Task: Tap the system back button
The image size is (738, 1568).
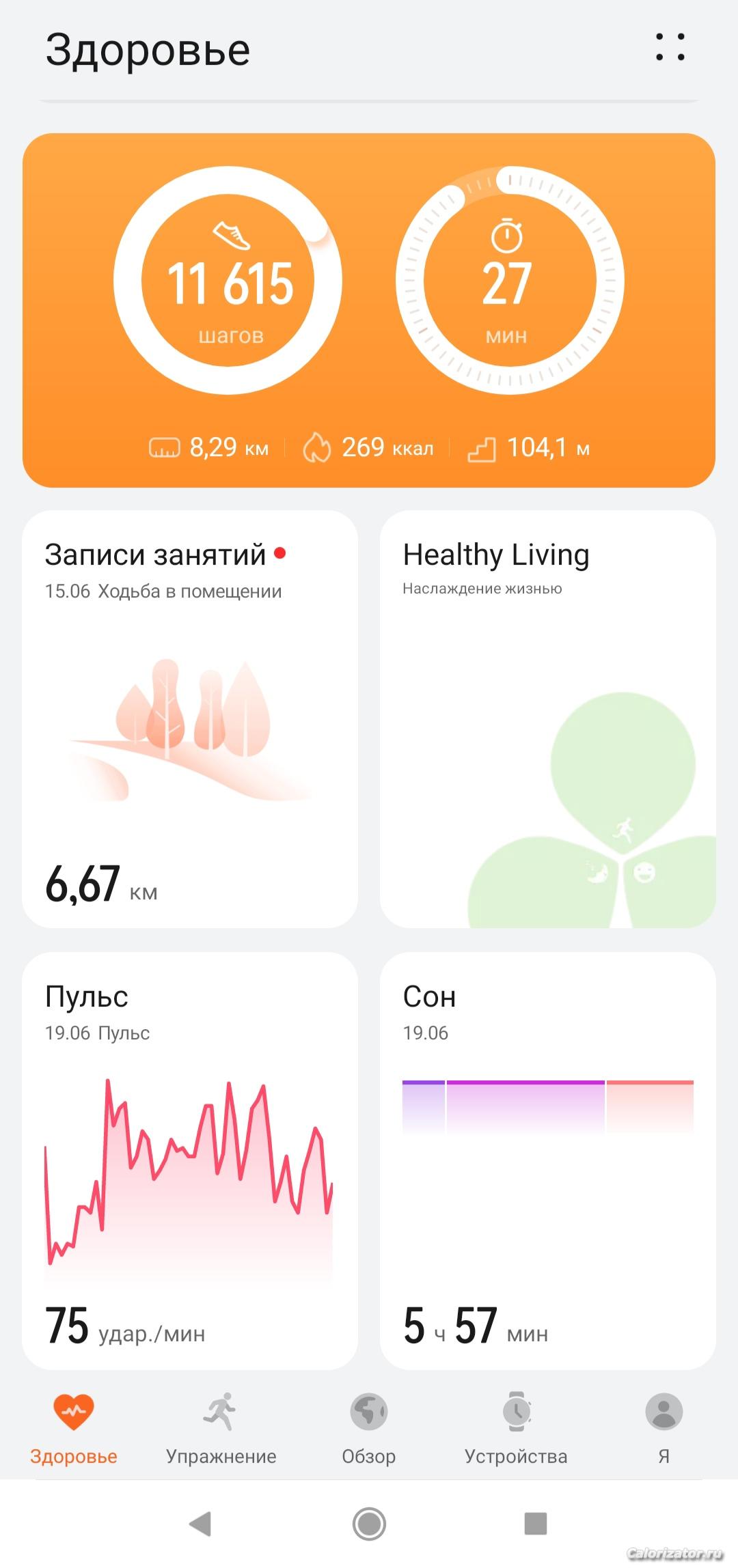Action: [x=200, y=1524]
